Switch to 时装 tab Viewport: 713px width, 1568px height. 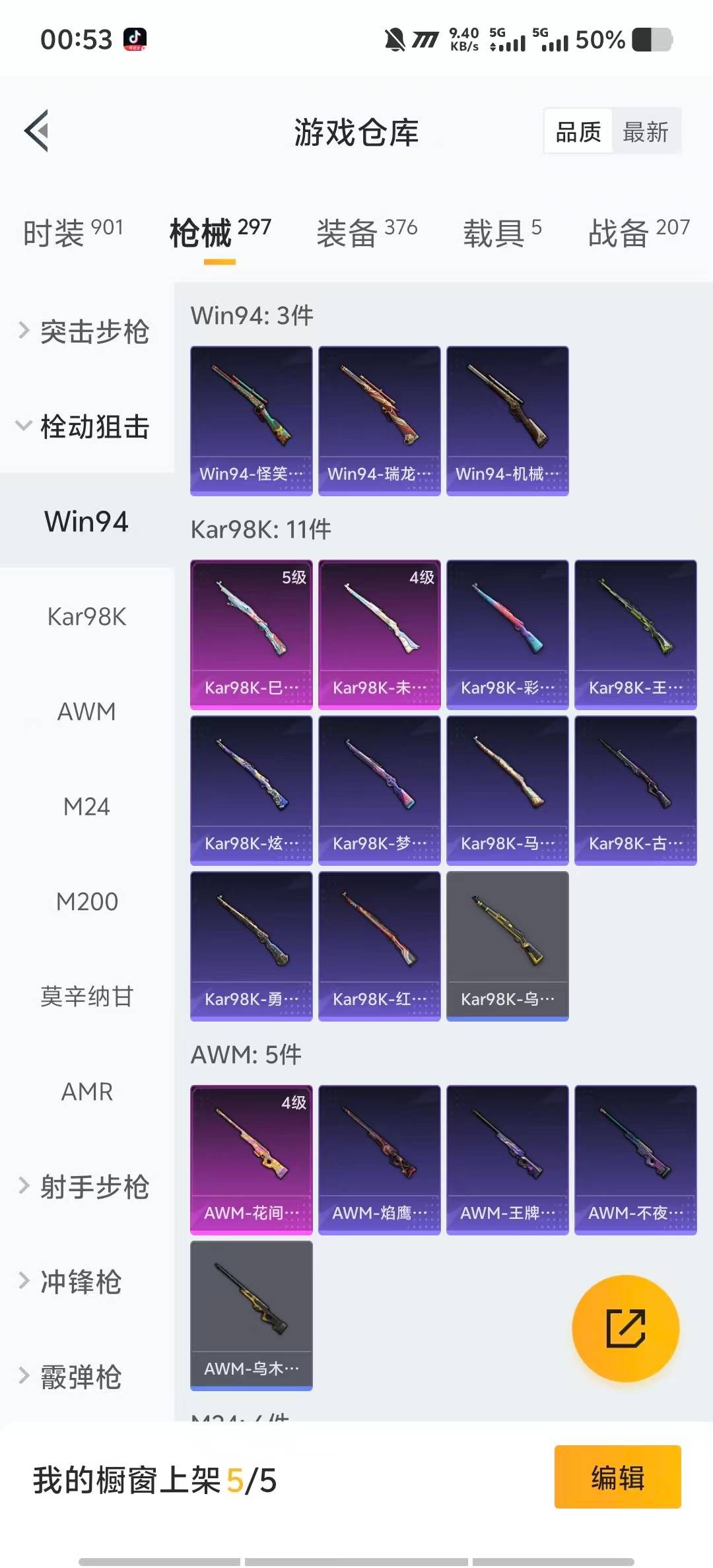[73, 232]
